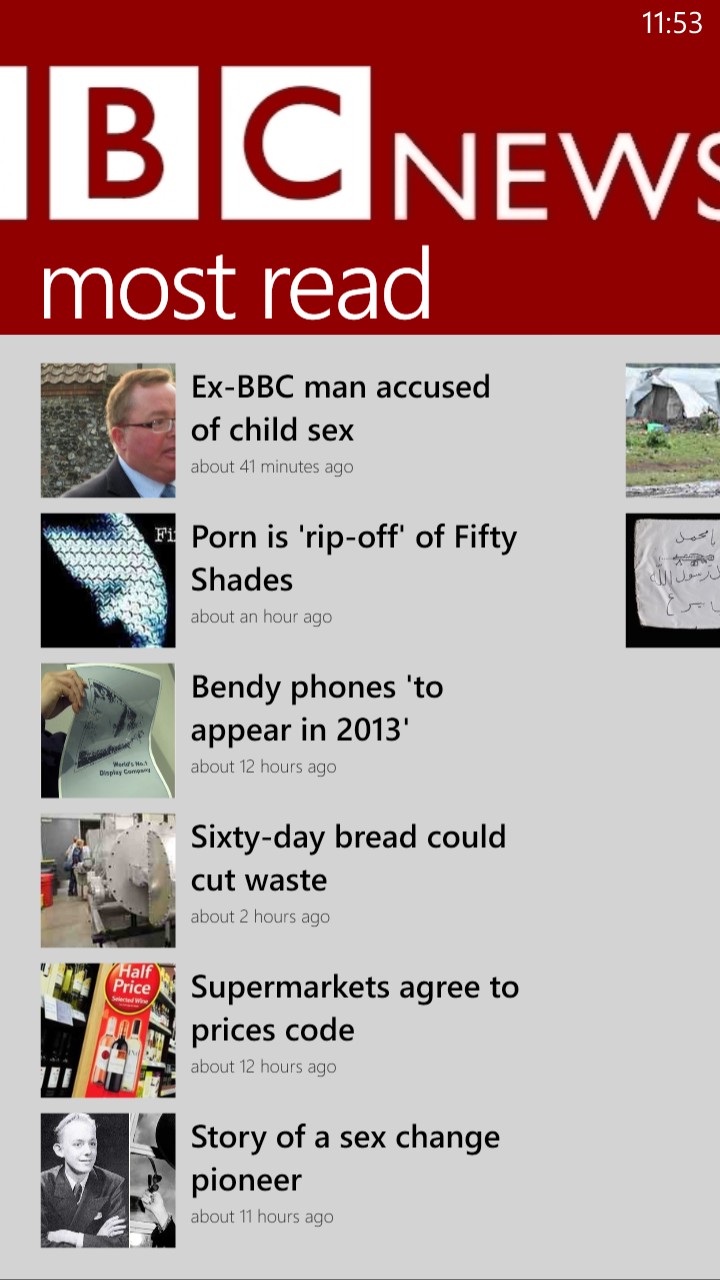Open 'Porn is rip-off of Fifty Shades' story

click(x=353, y=558)
